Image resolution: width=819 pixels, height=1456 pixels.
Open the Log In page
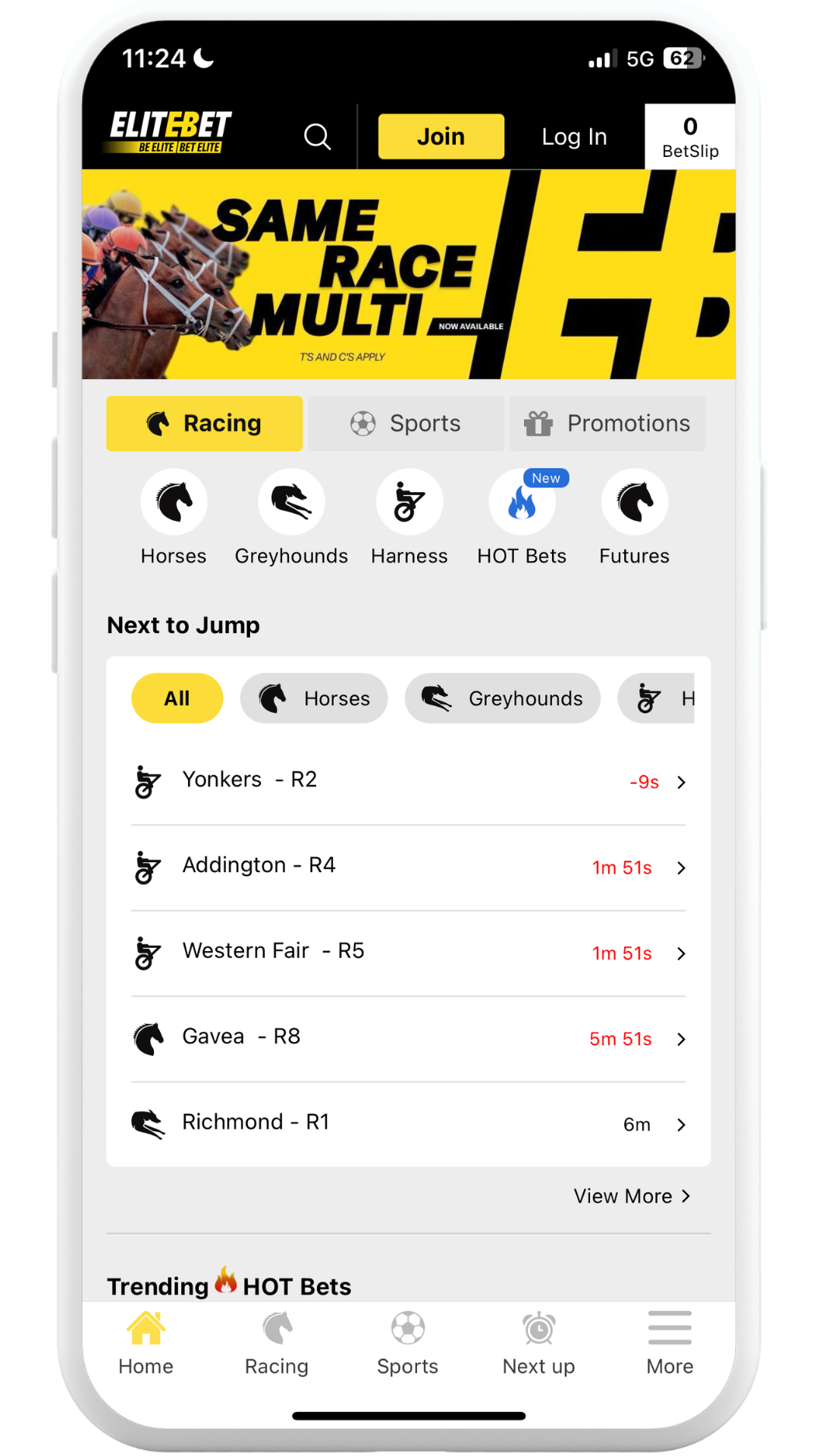(574, 136)
